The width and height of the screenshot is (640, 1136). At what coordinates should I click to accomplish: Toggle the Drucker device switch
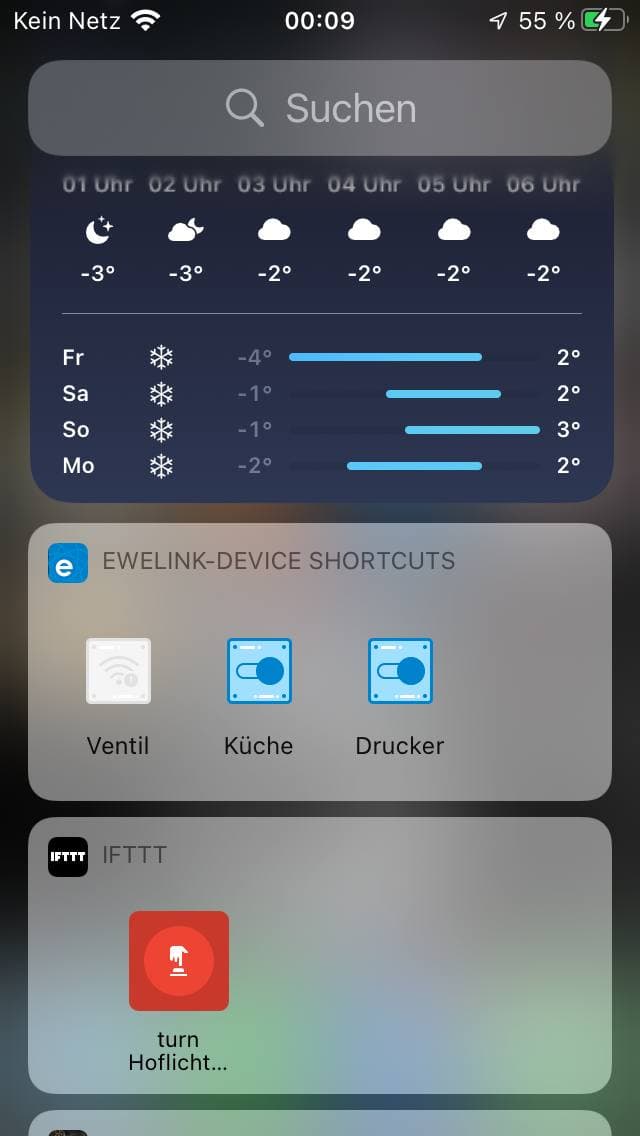(x=400, y=671)
